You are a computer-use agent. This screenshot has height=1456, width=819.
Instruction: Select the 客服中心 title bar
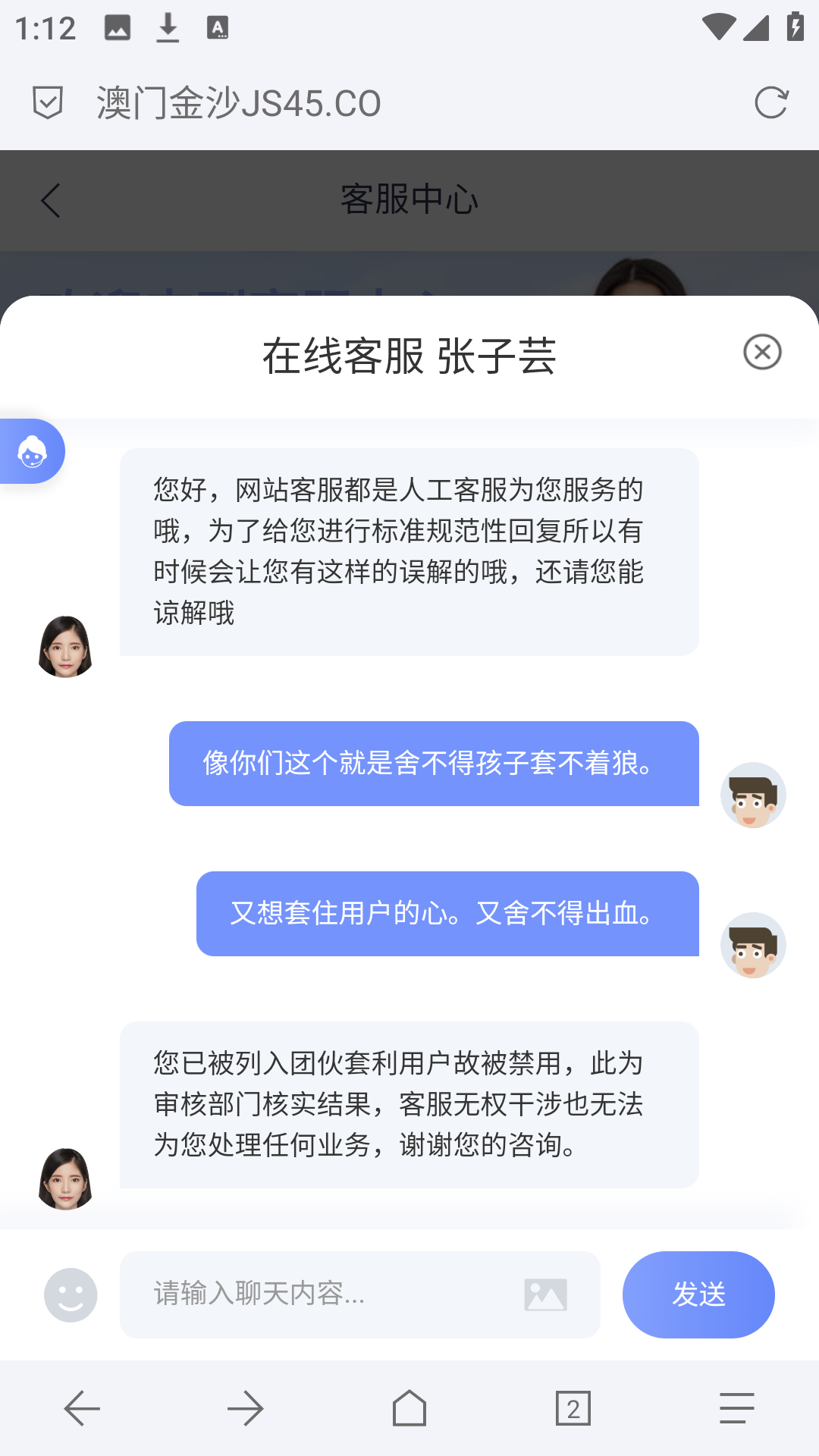(409, 199)
